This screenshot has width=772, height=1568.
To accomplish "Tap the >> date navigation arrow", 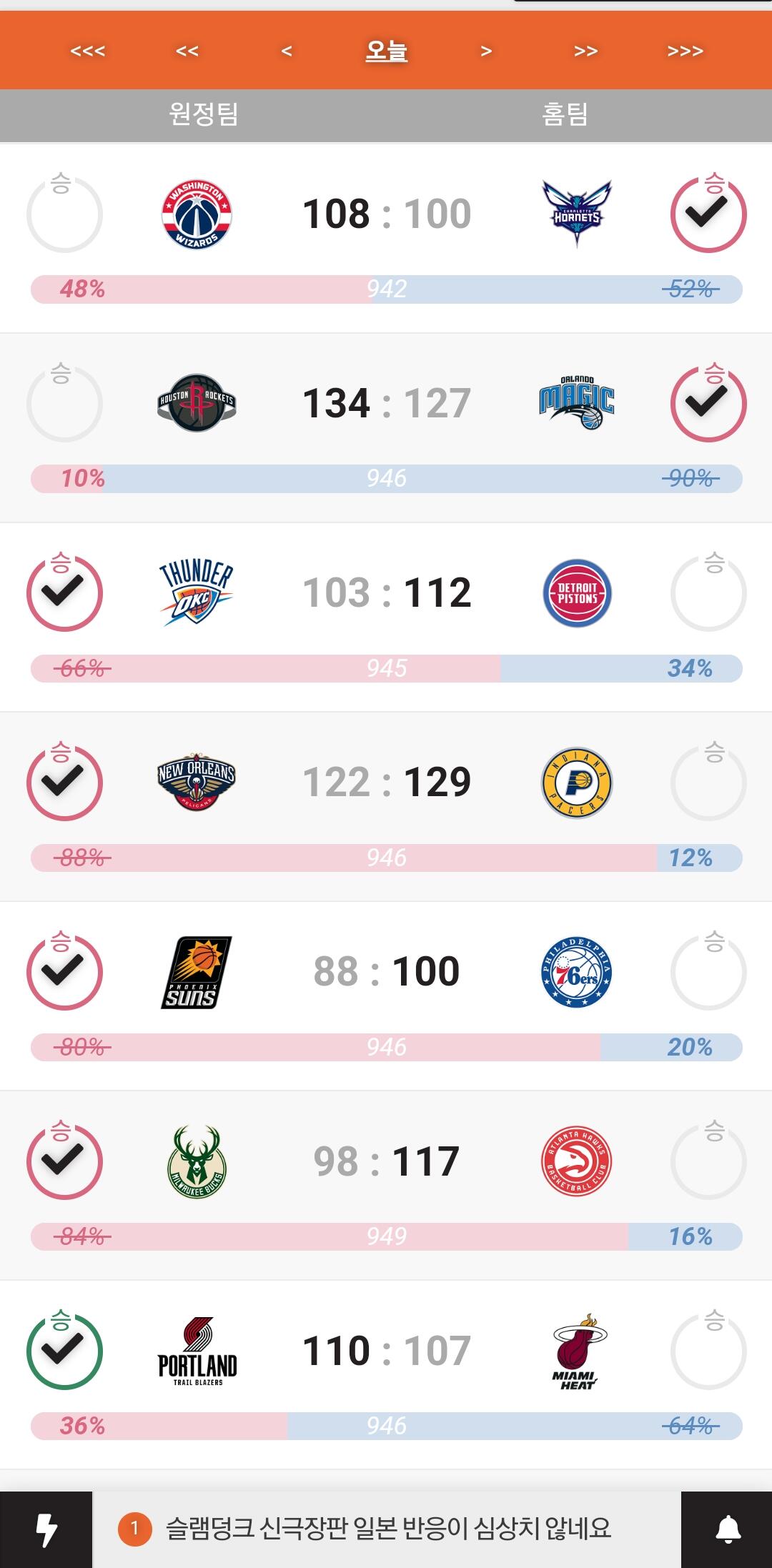I will (x=585, y=51).
